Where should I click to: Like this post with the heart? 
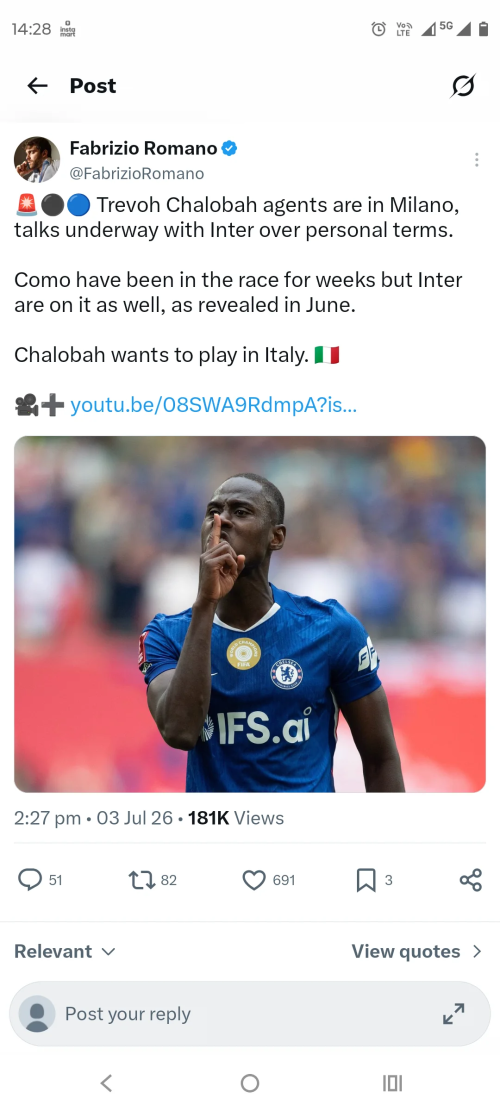[254, 880]
